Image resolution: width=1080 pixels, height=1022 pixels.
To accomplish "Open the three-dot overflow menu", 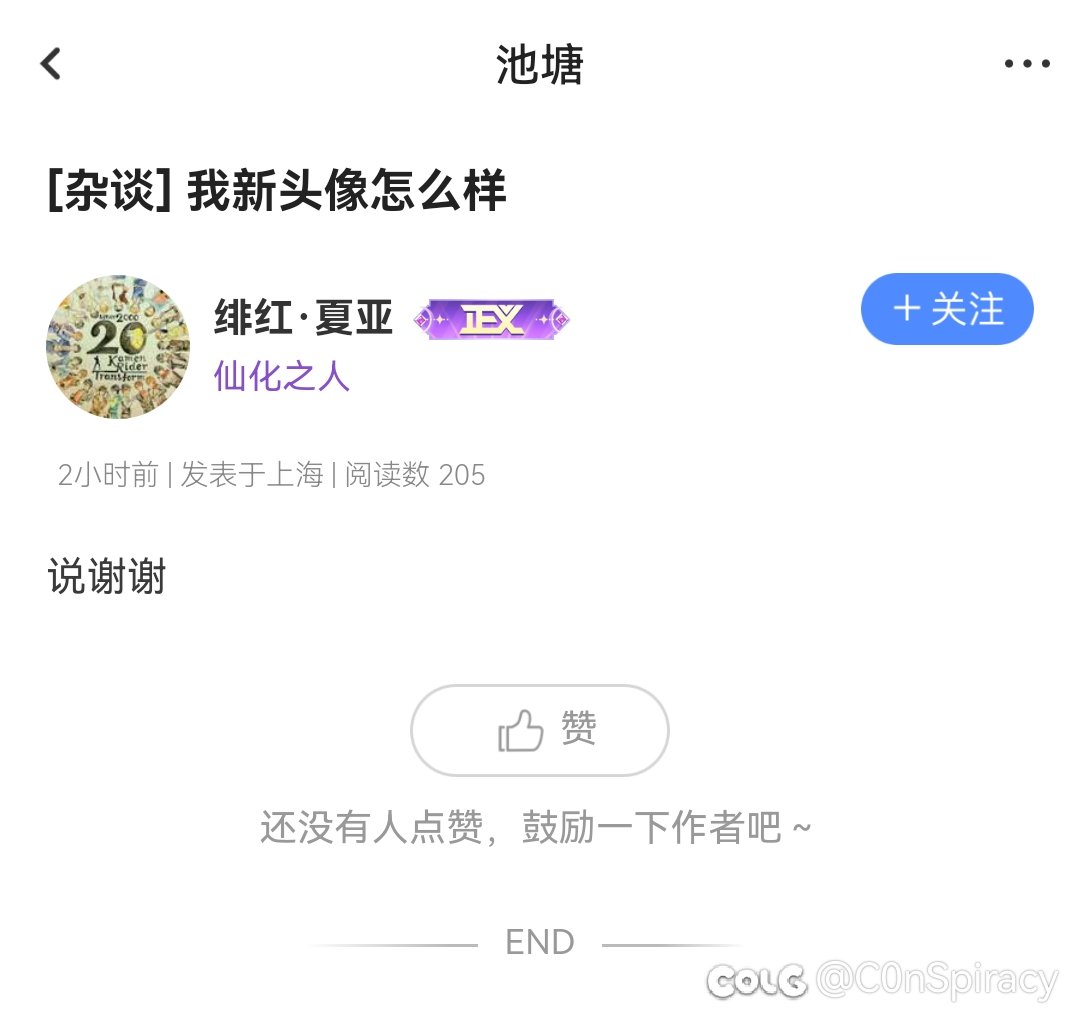I will [1027, 64].
